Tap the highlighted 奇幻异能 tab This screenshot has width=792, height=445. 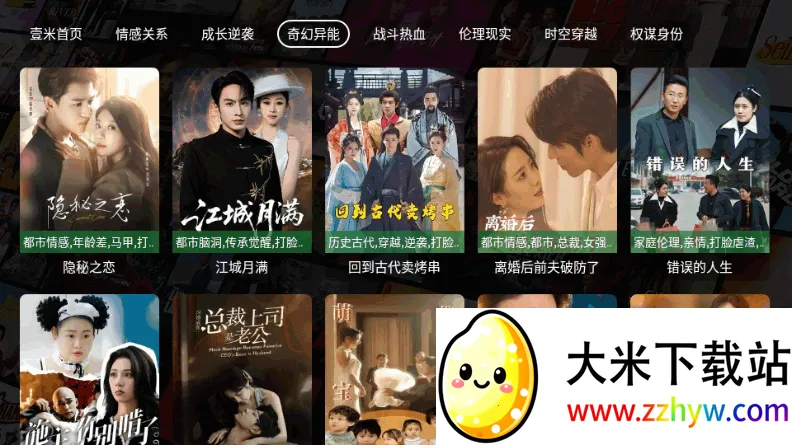[x=313, y=34]
